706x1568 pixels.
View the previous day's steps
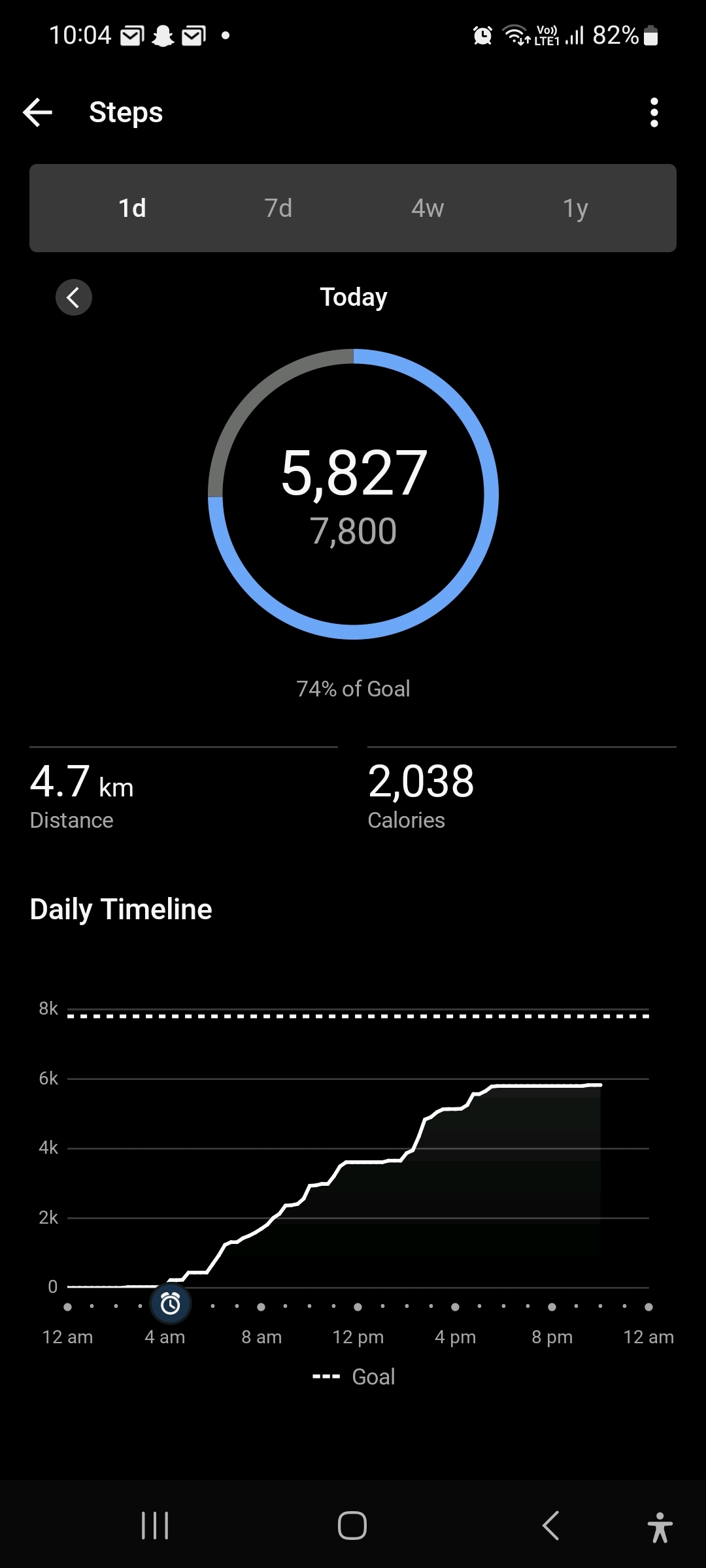pyautogui.click(x=74, y=298)
